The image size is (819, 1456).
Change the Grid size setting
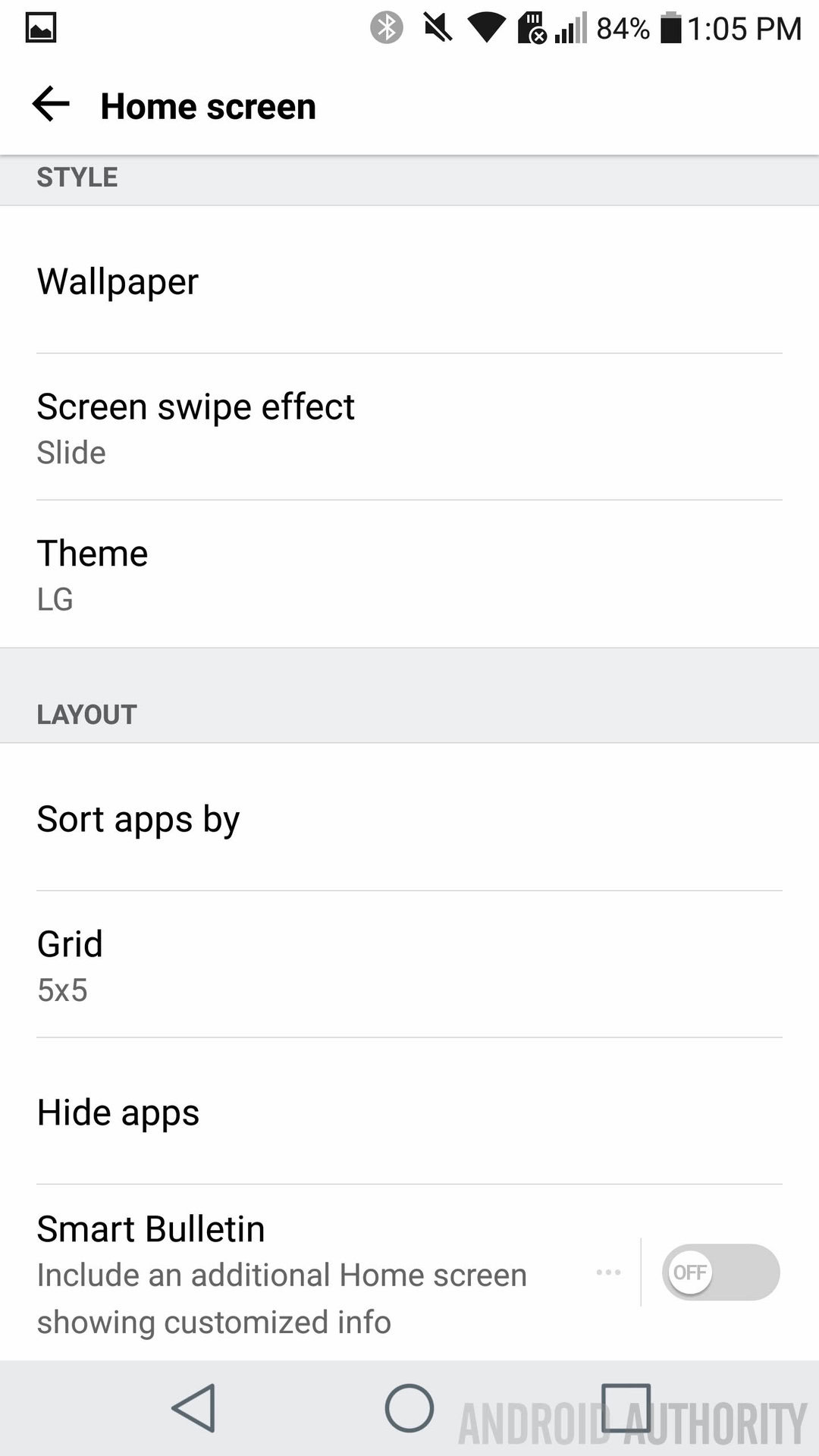pyautogui.click(x=409, y=965)
